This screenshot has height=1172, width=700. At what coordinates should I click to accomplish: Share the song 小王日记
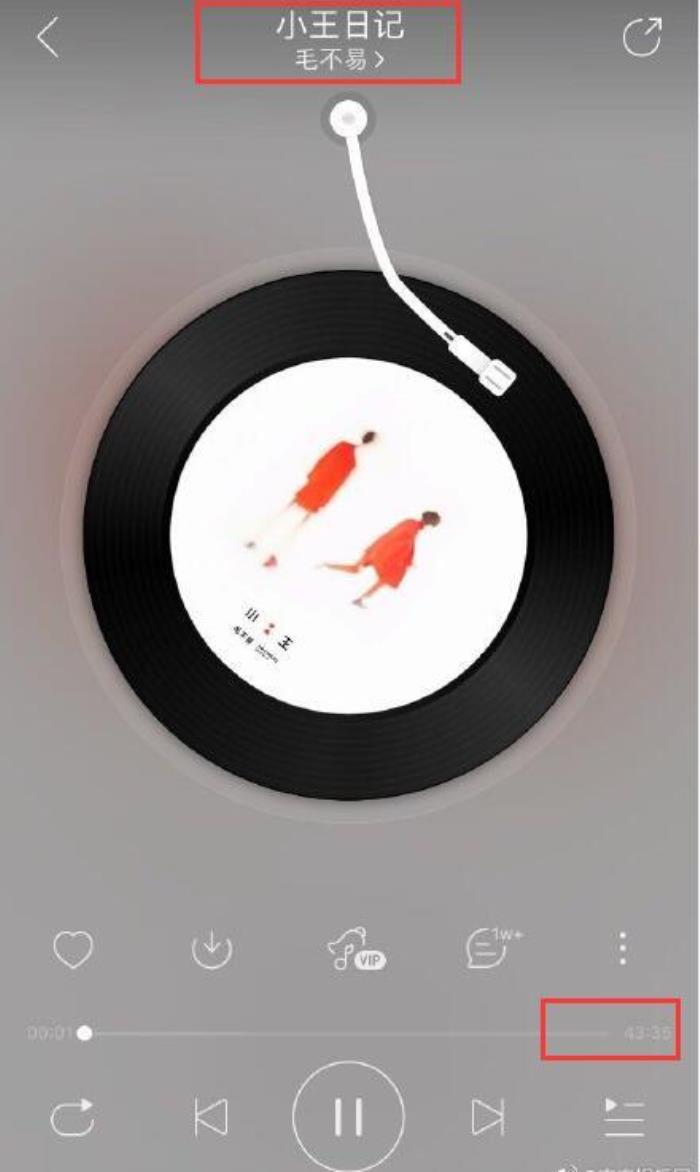(x=641, y=38)
